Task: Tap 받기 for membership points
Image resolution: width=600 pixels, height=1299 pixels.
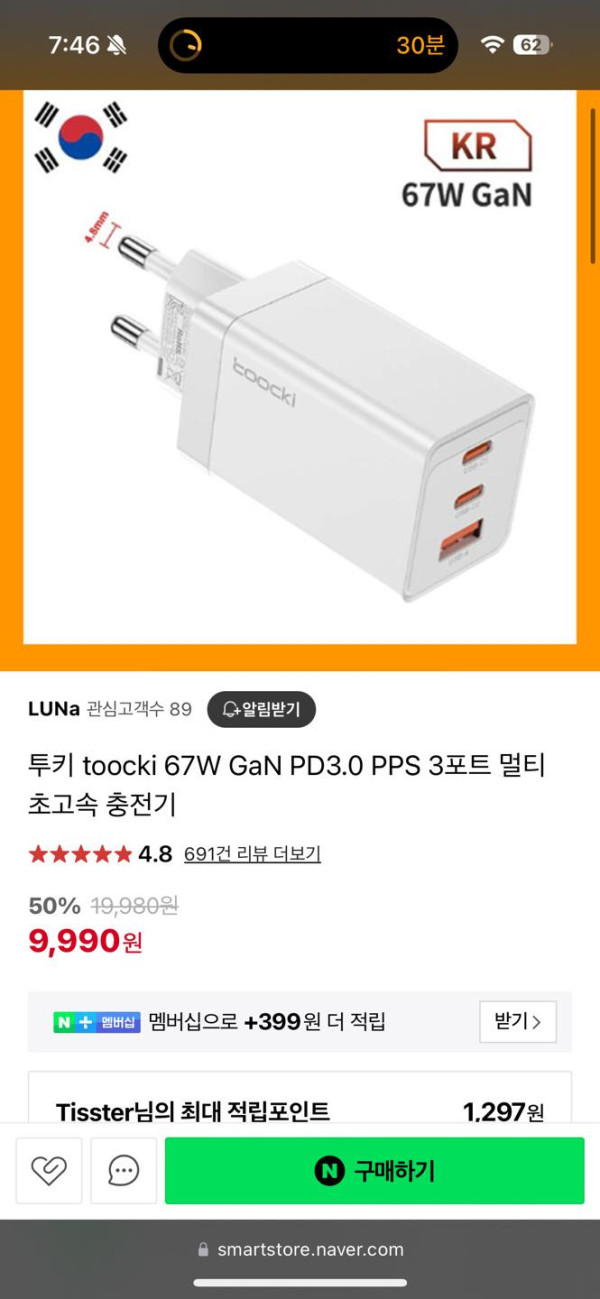Action: point(517,1021)
